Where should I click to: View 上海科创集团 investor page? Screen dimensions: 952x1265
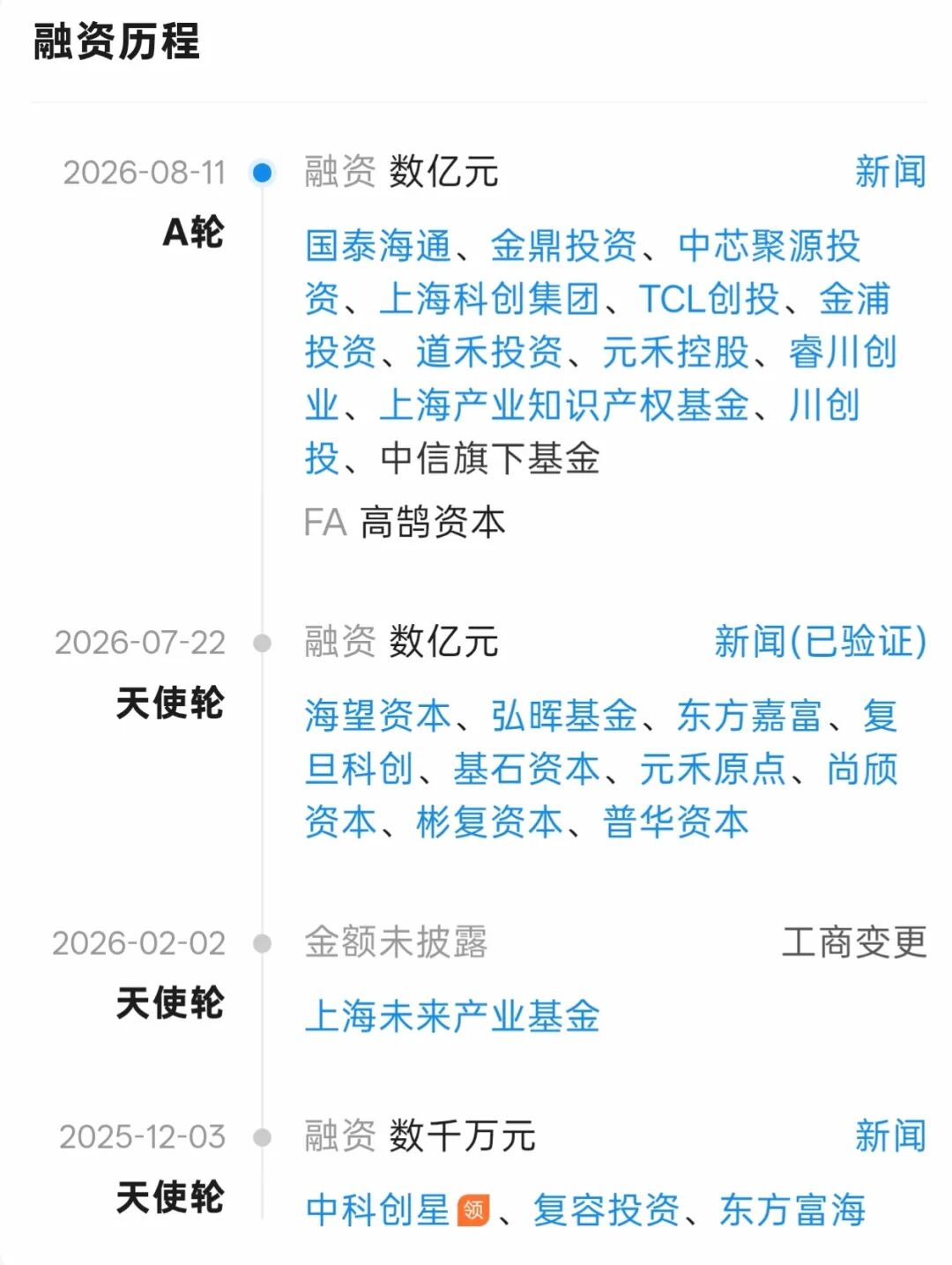click(x=489, y=299)
